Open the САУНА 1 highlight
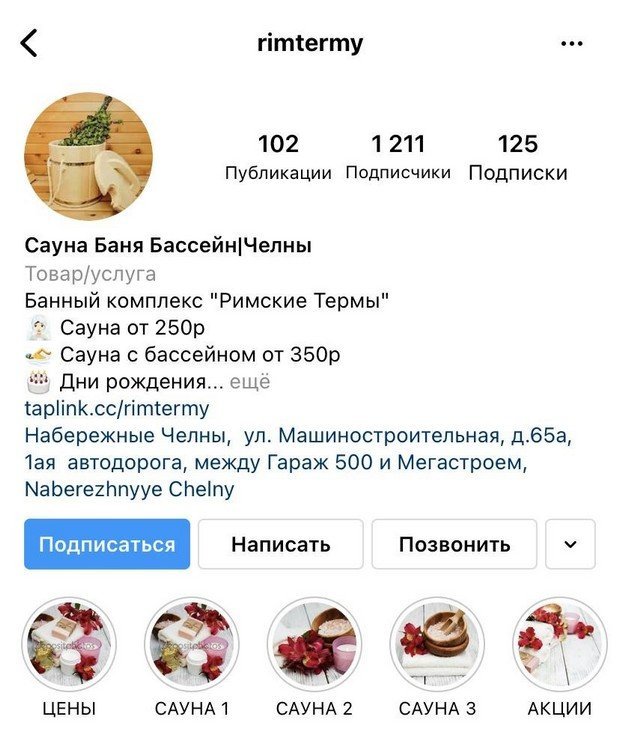Viewport: 620px width, 744px height. (192, 645)
